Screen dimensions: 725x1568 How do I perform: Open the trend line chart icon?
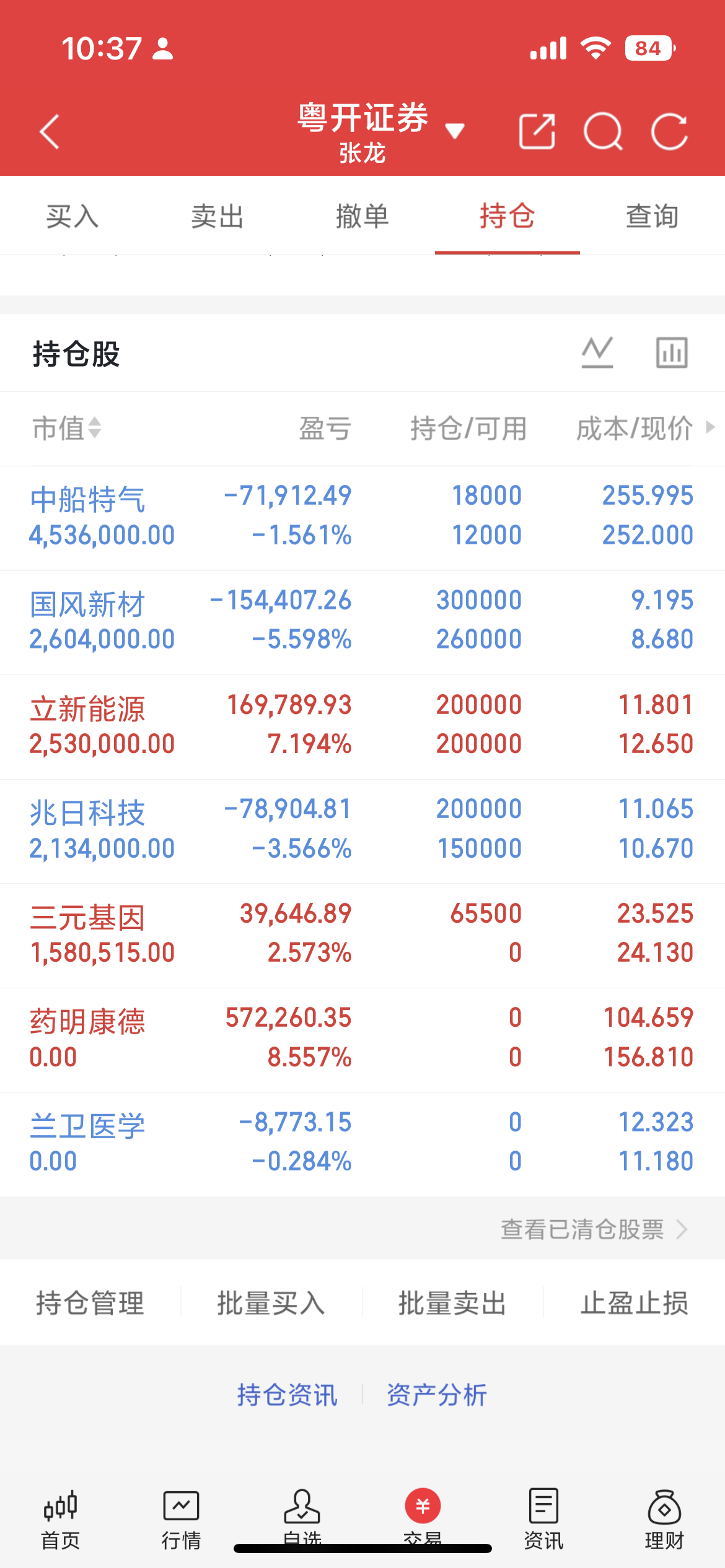coord(597,353)
